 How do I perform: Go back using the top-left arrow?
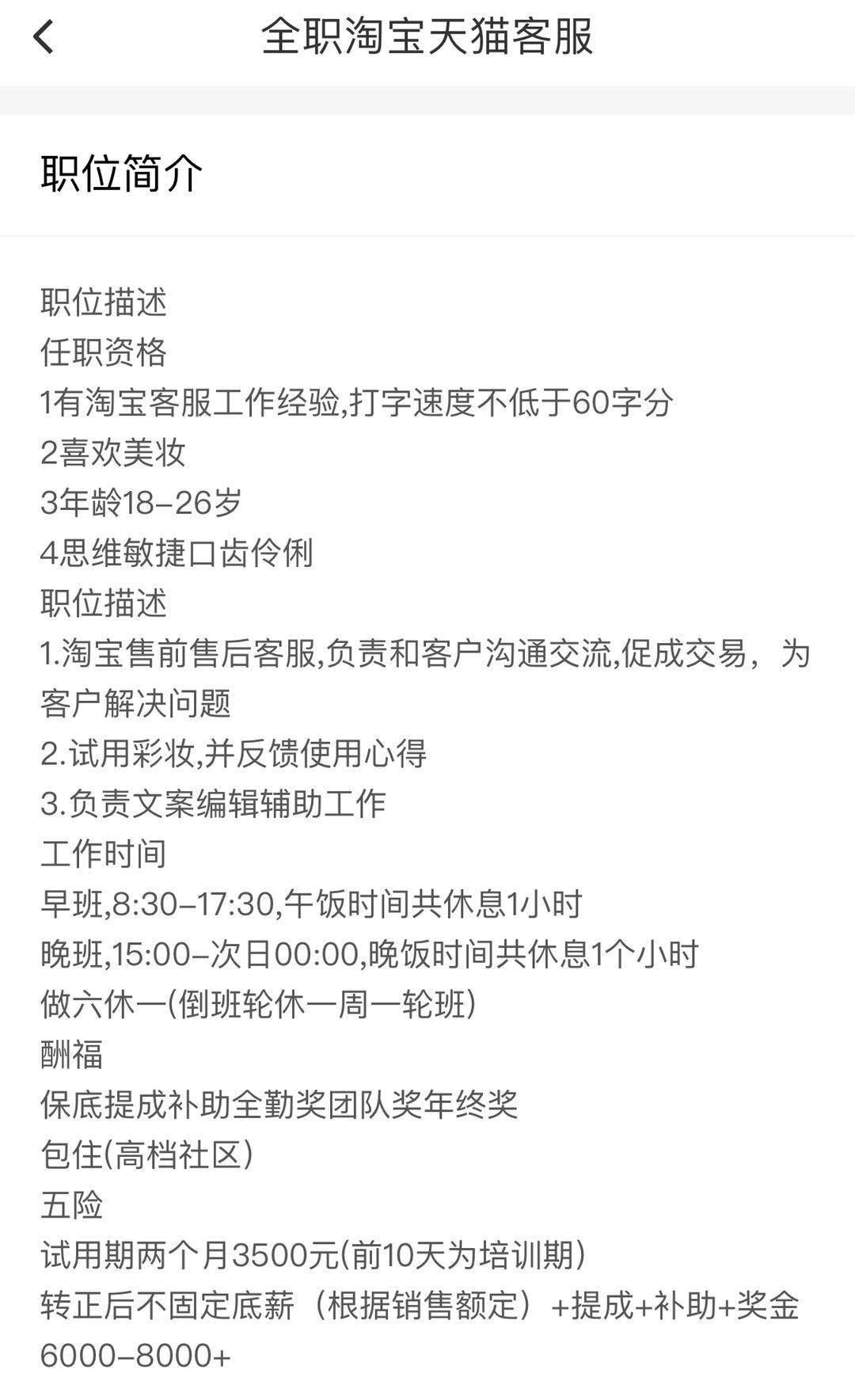tap(44, 36)
